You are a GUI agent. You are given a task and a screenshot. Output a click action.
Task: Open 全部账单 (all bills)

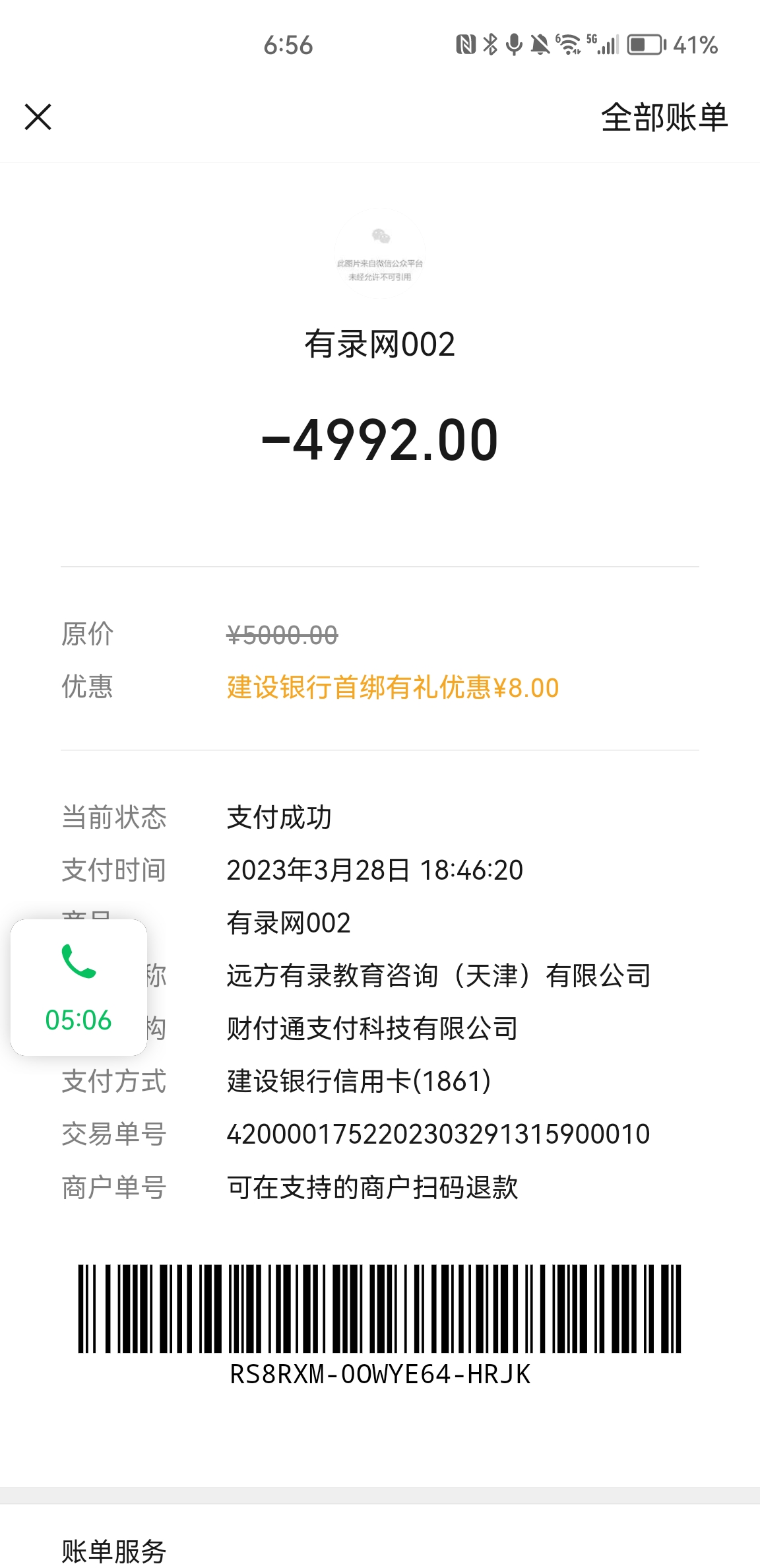664,117
